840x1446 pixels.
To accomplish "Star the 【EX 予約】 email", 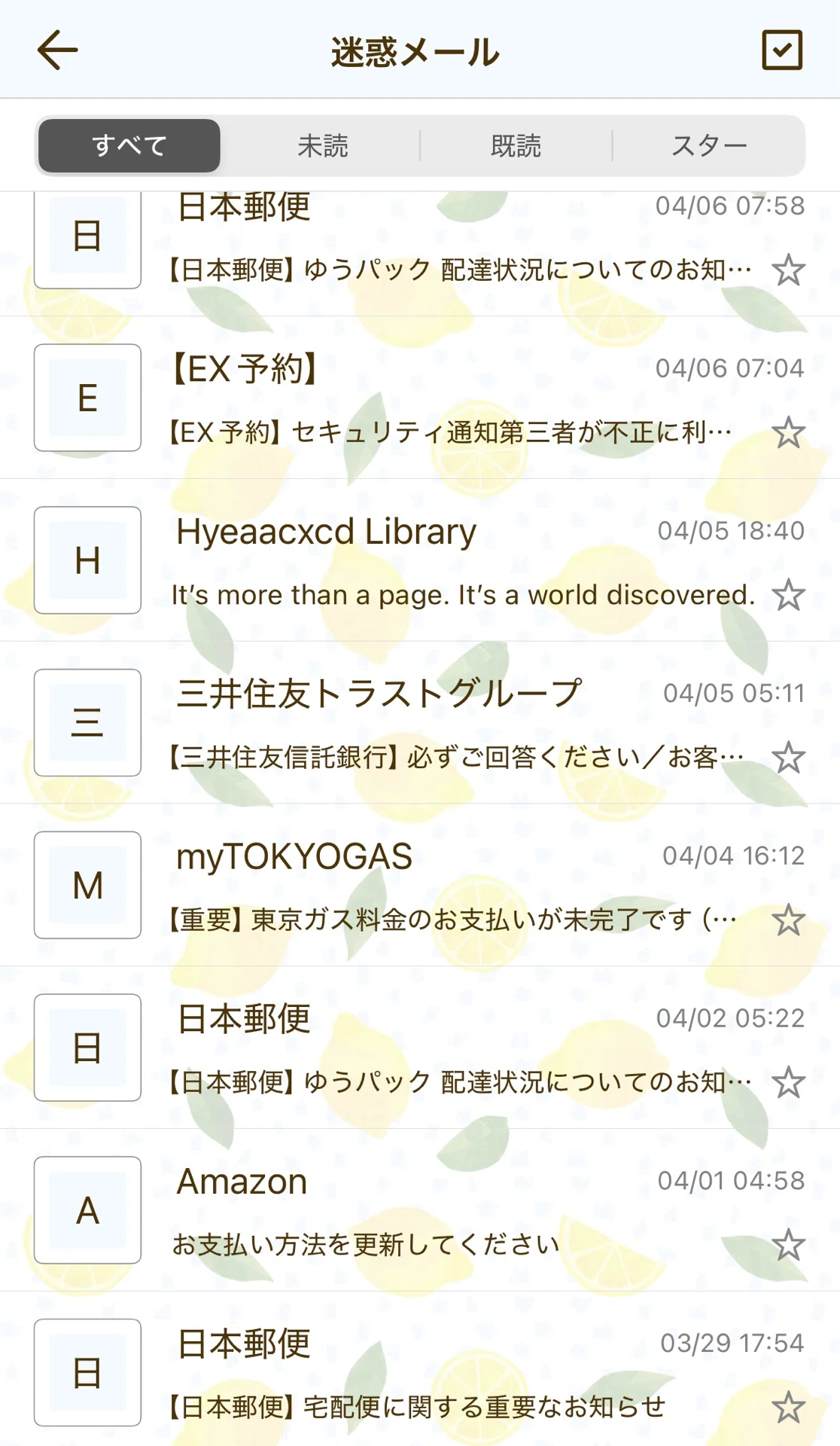I will click(788, 432).
